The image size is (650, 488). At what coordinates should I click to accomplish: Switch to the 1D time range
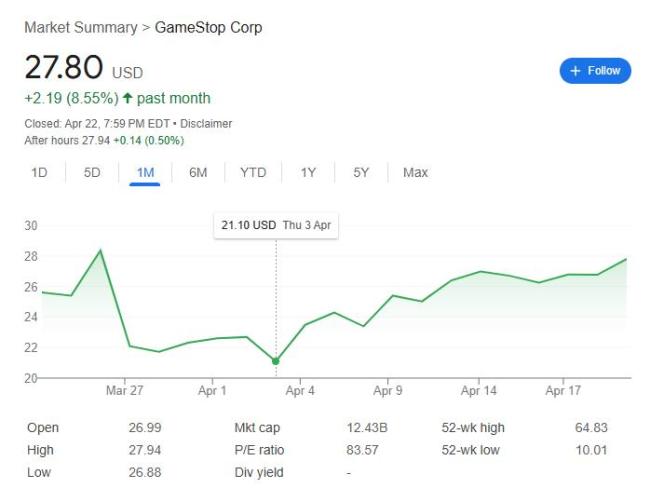click(x=39, y=172)
